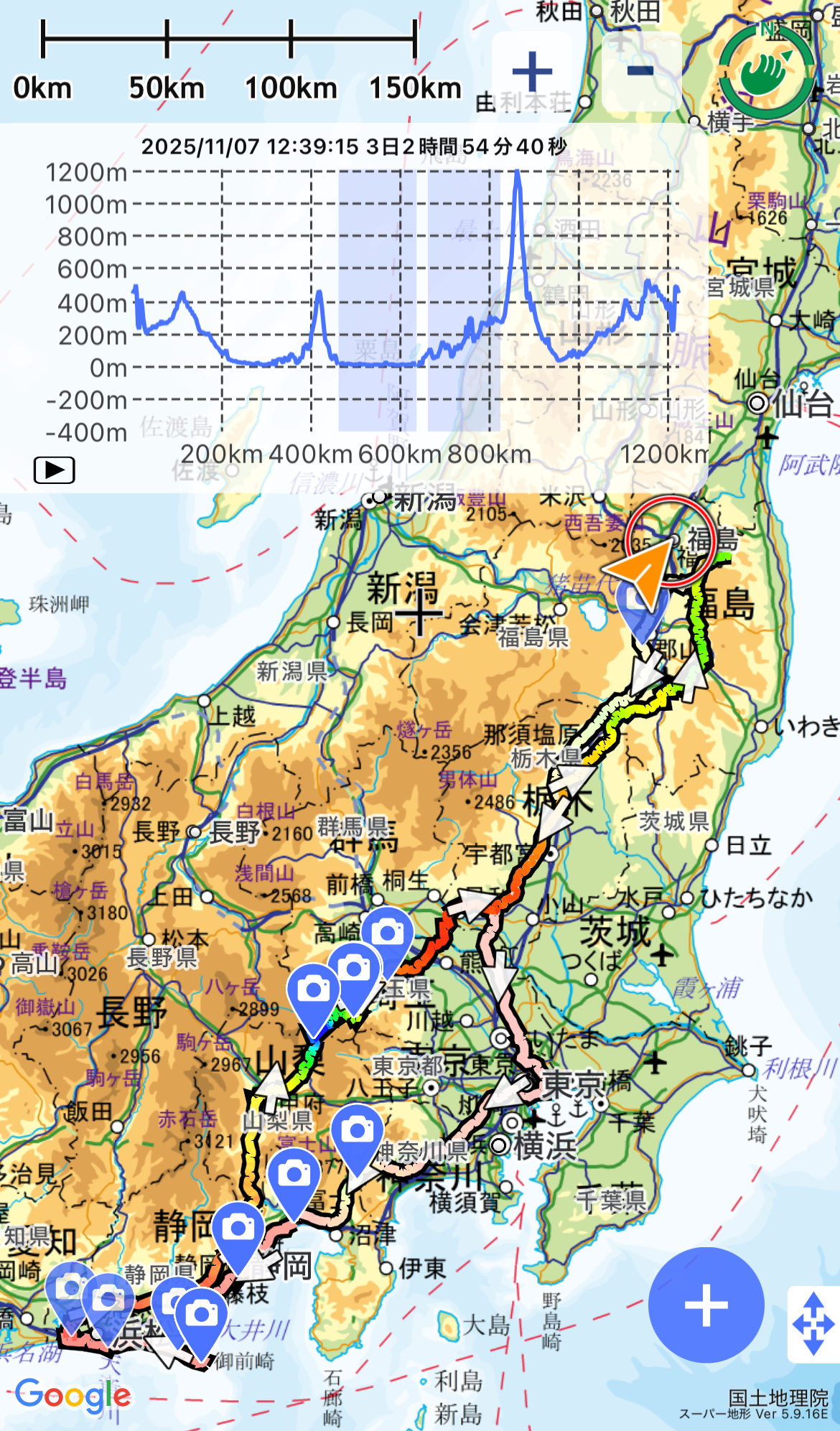Play the track elevation animation

pos(55,470)
